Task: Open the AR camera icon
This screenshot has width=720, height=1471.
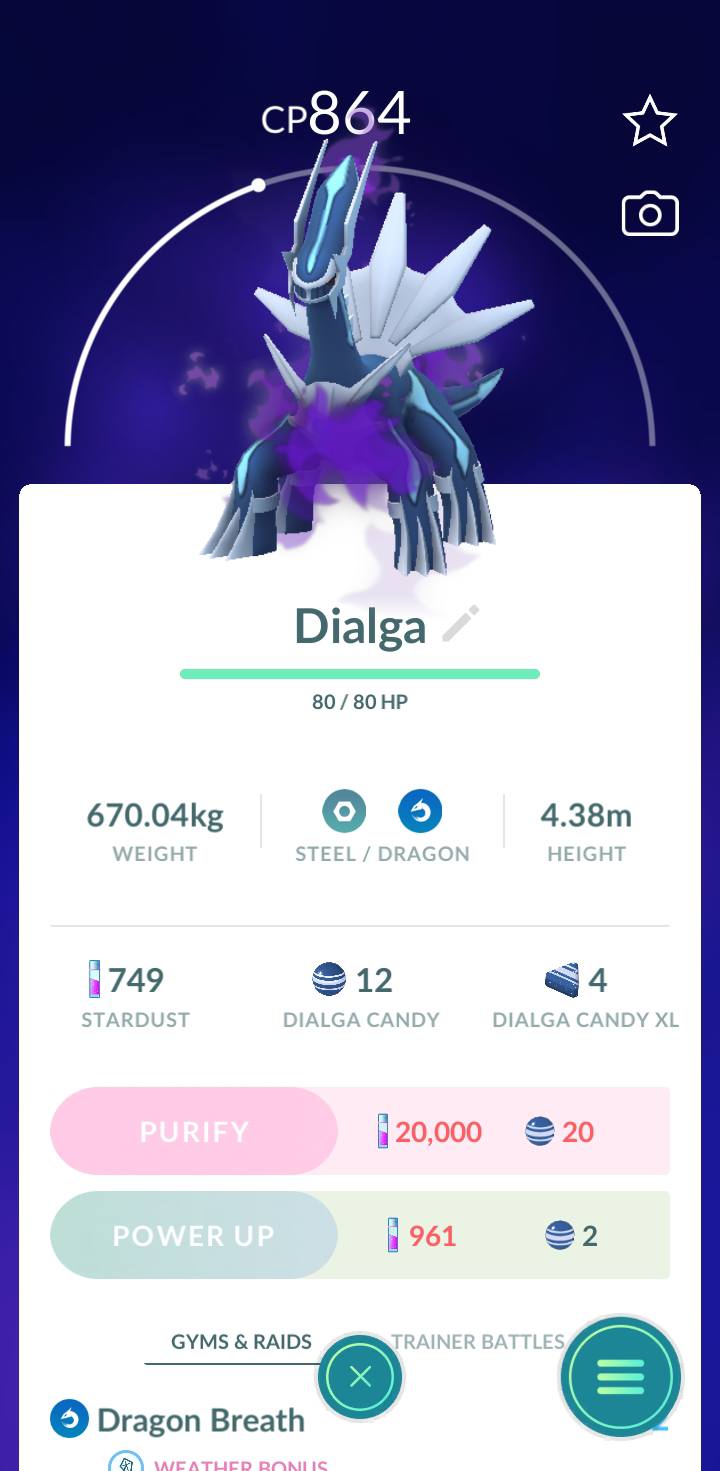Action: [x=650, y=214]
